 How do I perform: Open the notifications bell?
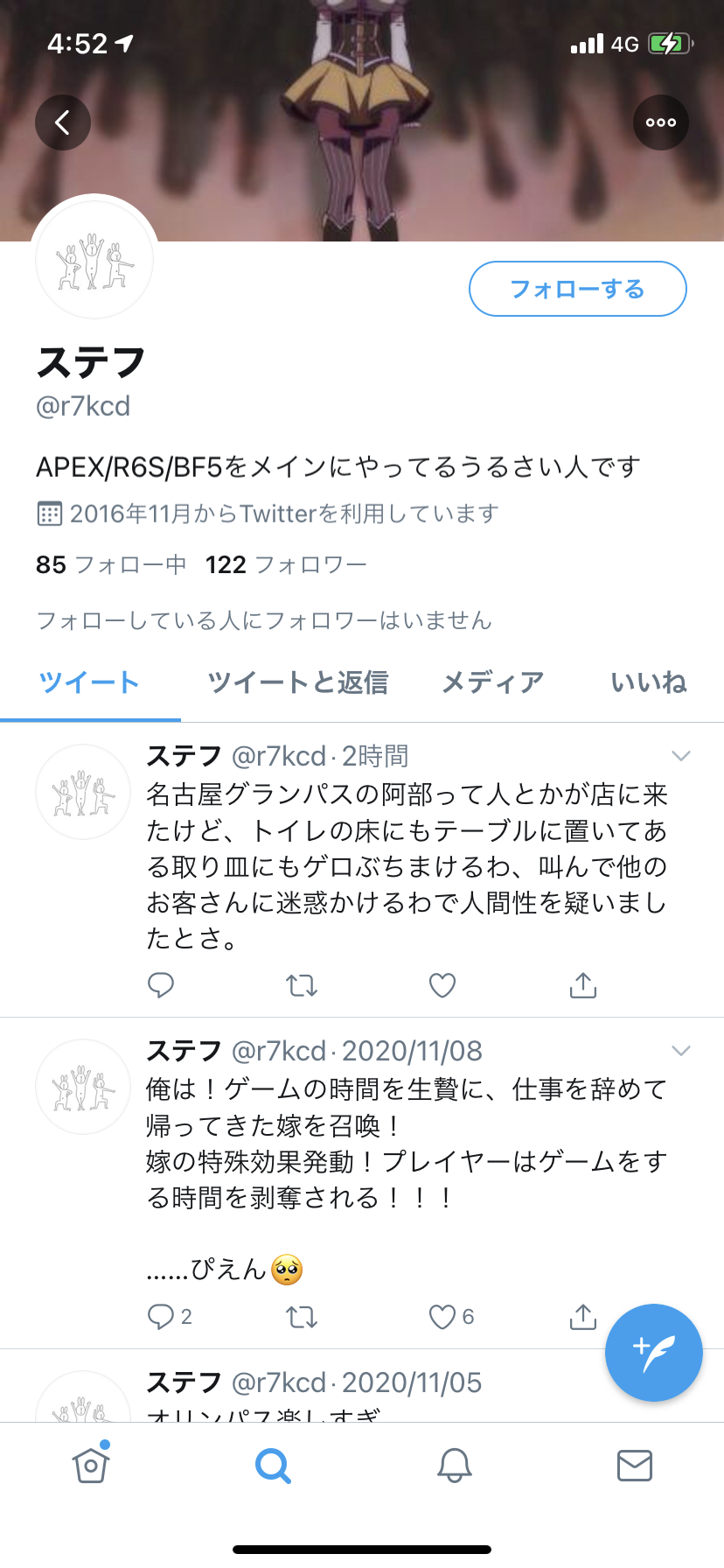click(454, 1465)
